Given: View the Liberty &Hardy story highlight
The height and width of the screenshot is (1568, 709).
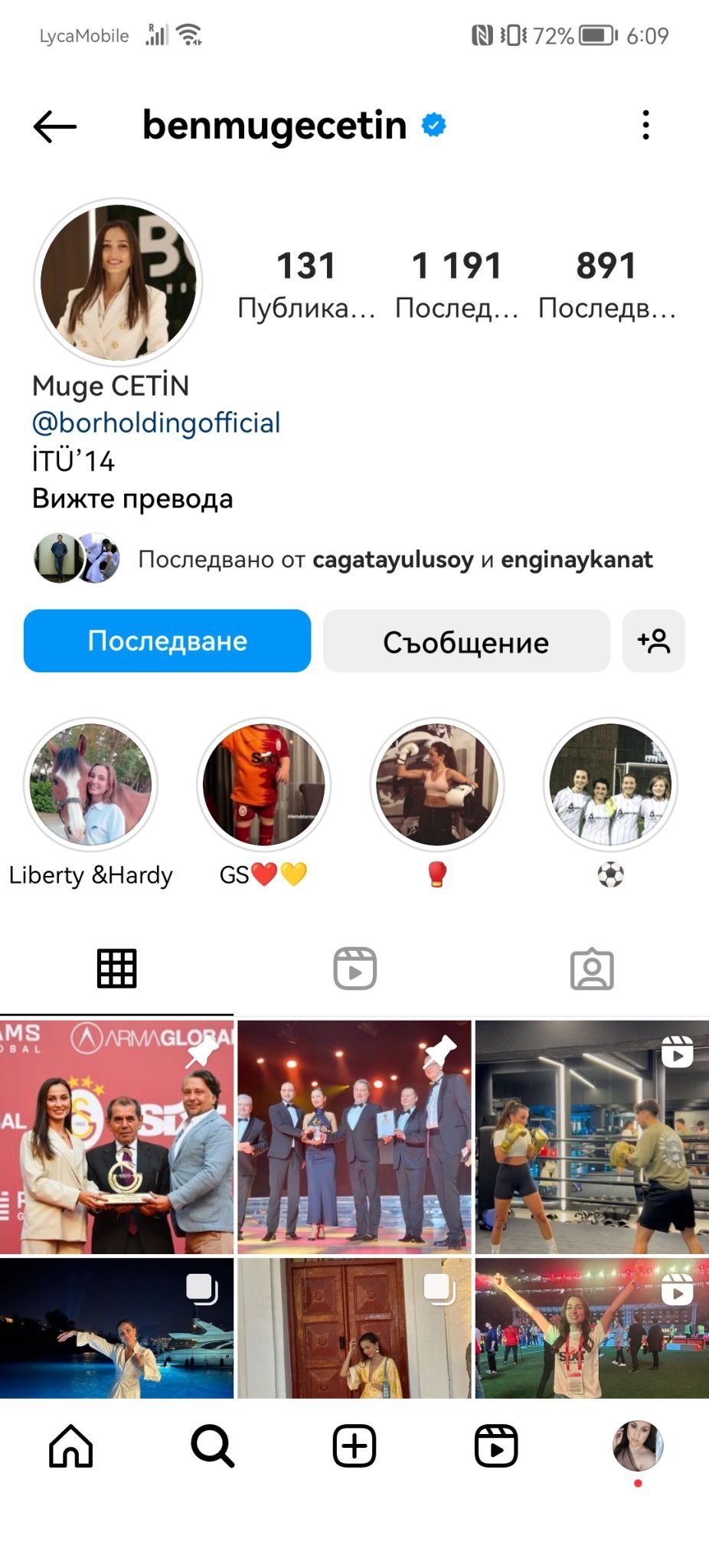Looking at the screenshot, I should [90, 785].
